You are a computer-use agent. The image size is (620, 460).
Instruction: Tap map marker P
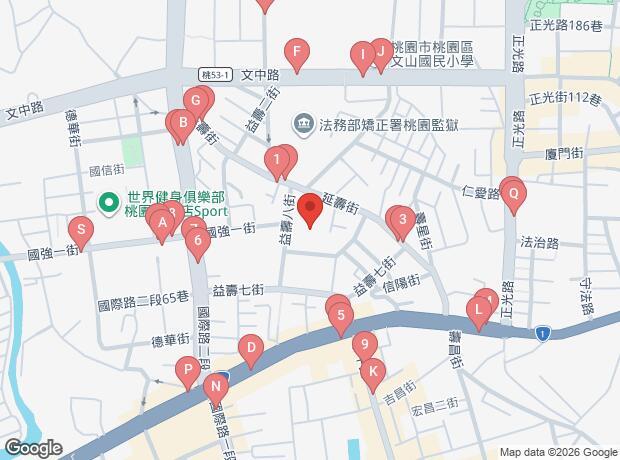click(188, 374)
